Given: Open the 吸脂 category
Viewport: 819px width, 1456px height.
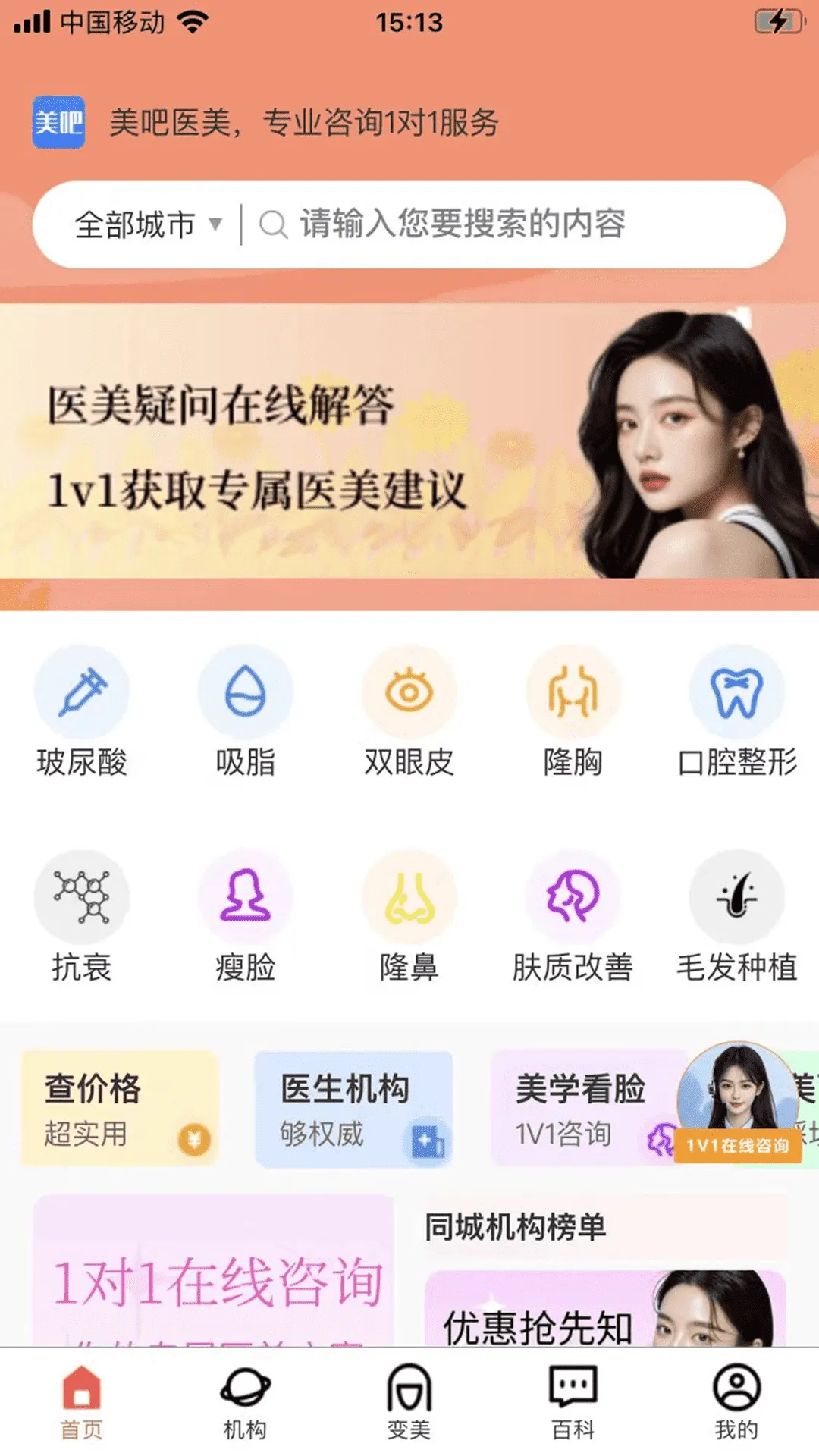Looking at the screenshot, I should [x=245, y=711].
